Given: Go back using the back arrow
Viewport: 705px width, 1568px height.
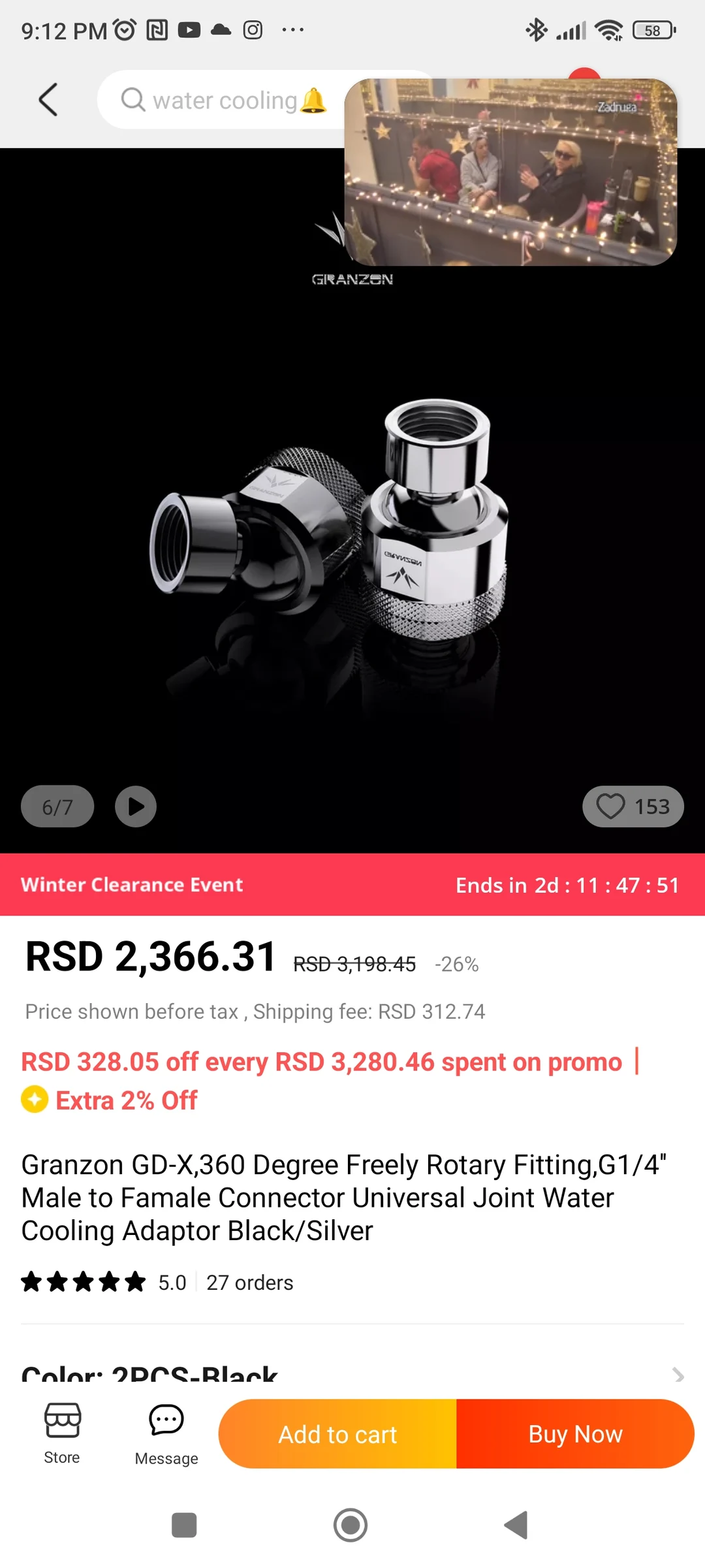Looking at the screenshot, I should point(47,100).
